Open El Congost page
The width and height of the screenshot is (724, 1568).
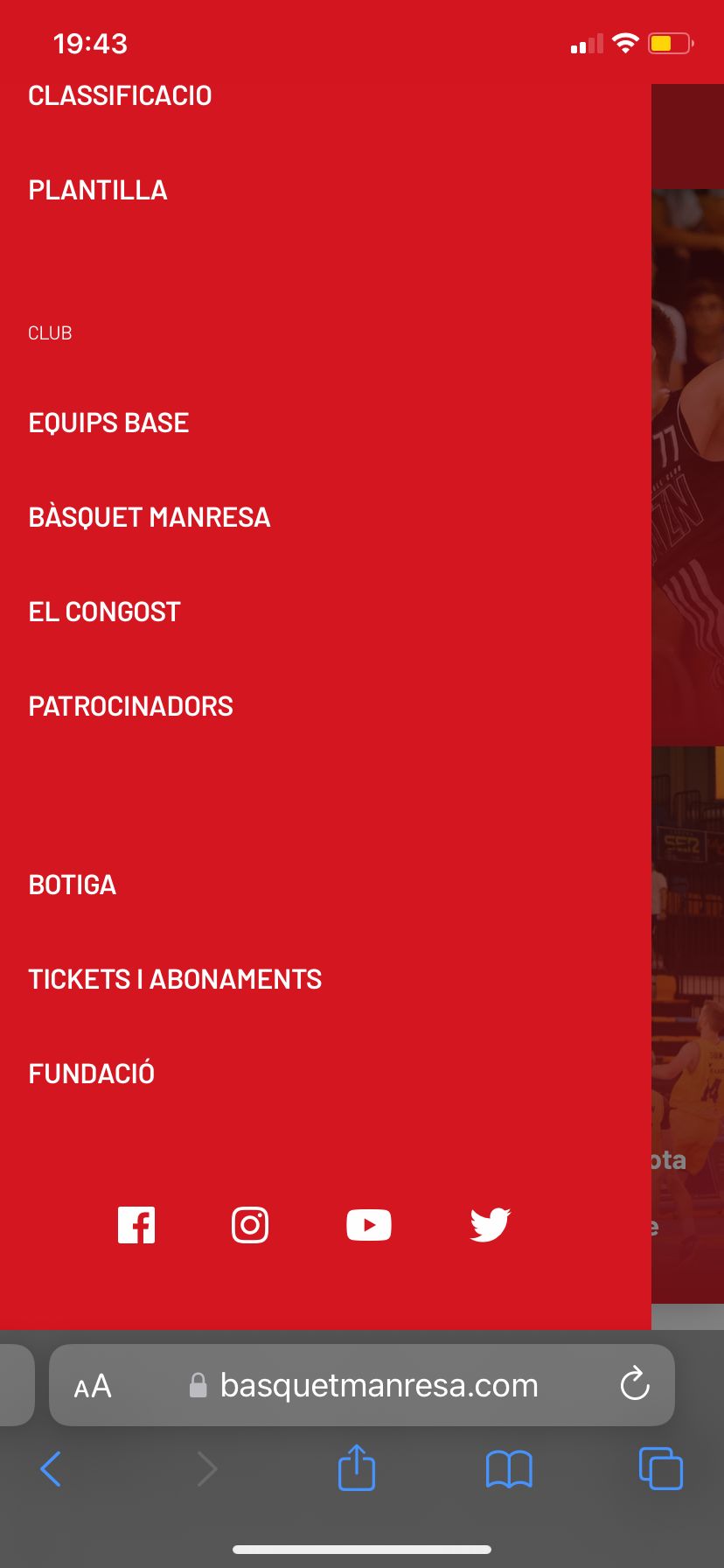click(104, 612)
